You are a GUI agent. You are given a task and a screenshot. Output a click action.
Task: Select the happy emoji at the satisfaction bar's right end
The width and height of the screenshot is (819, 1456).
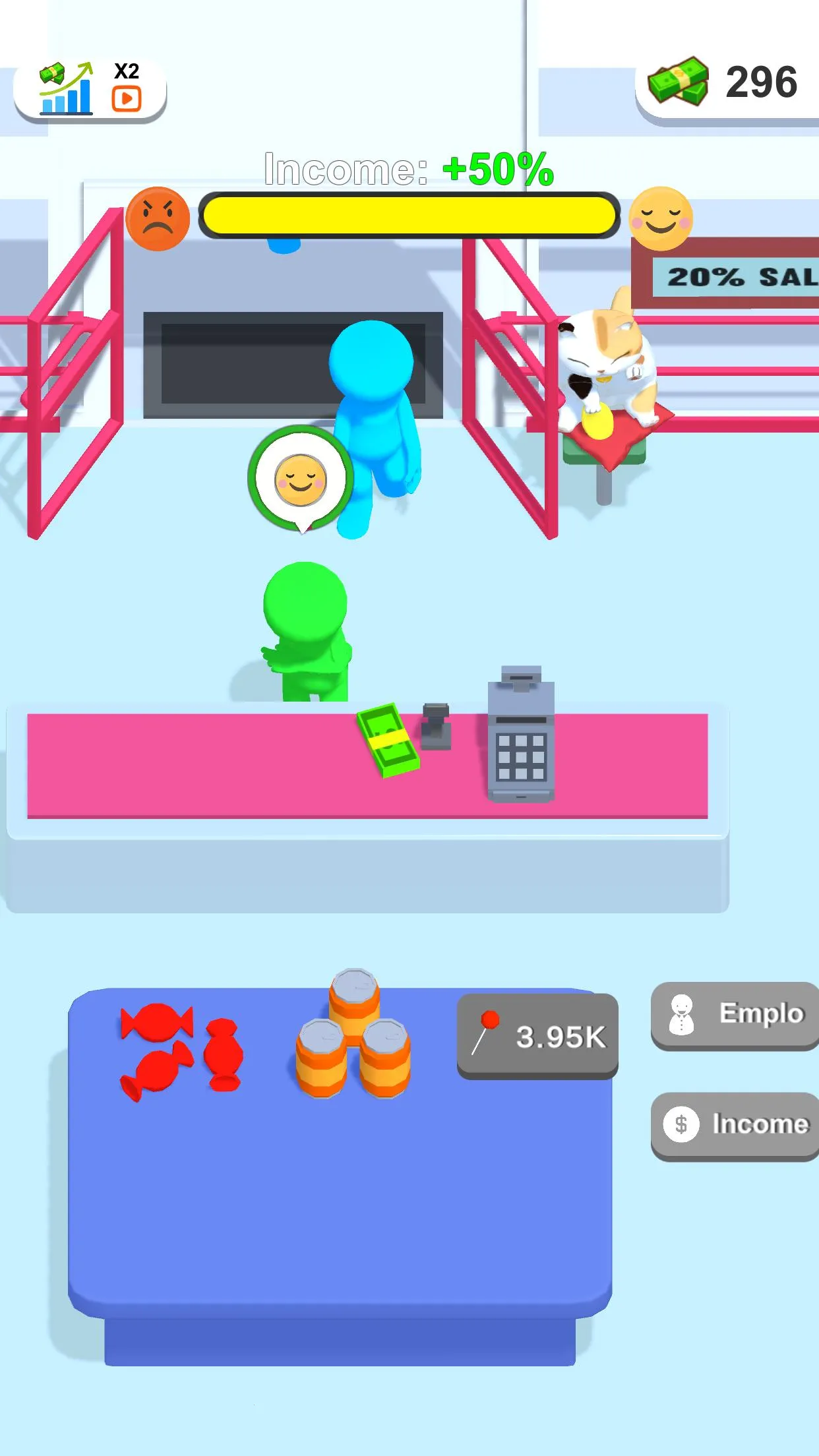pos(661,218)
